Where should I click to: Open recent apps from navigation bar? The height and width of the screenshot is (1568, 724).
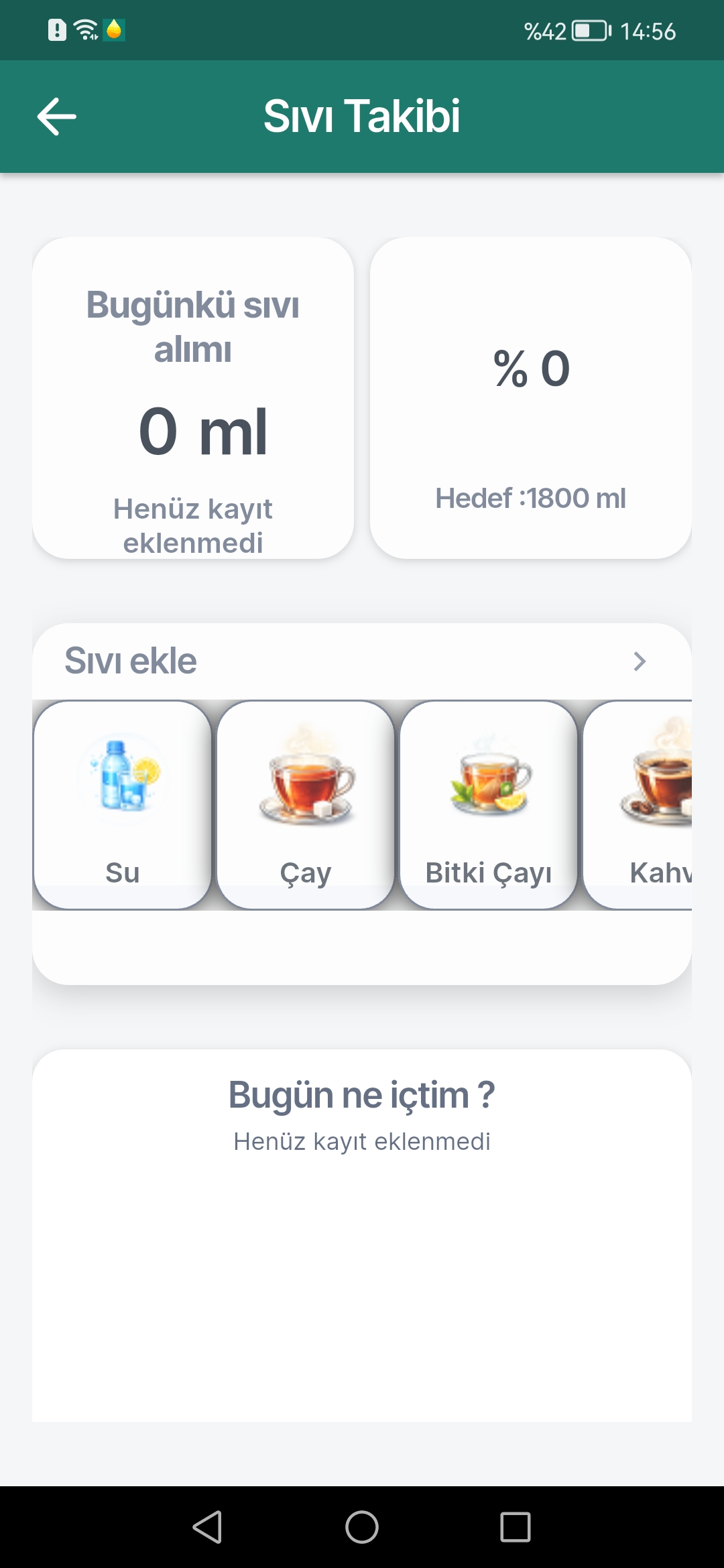pos(516,1527)
